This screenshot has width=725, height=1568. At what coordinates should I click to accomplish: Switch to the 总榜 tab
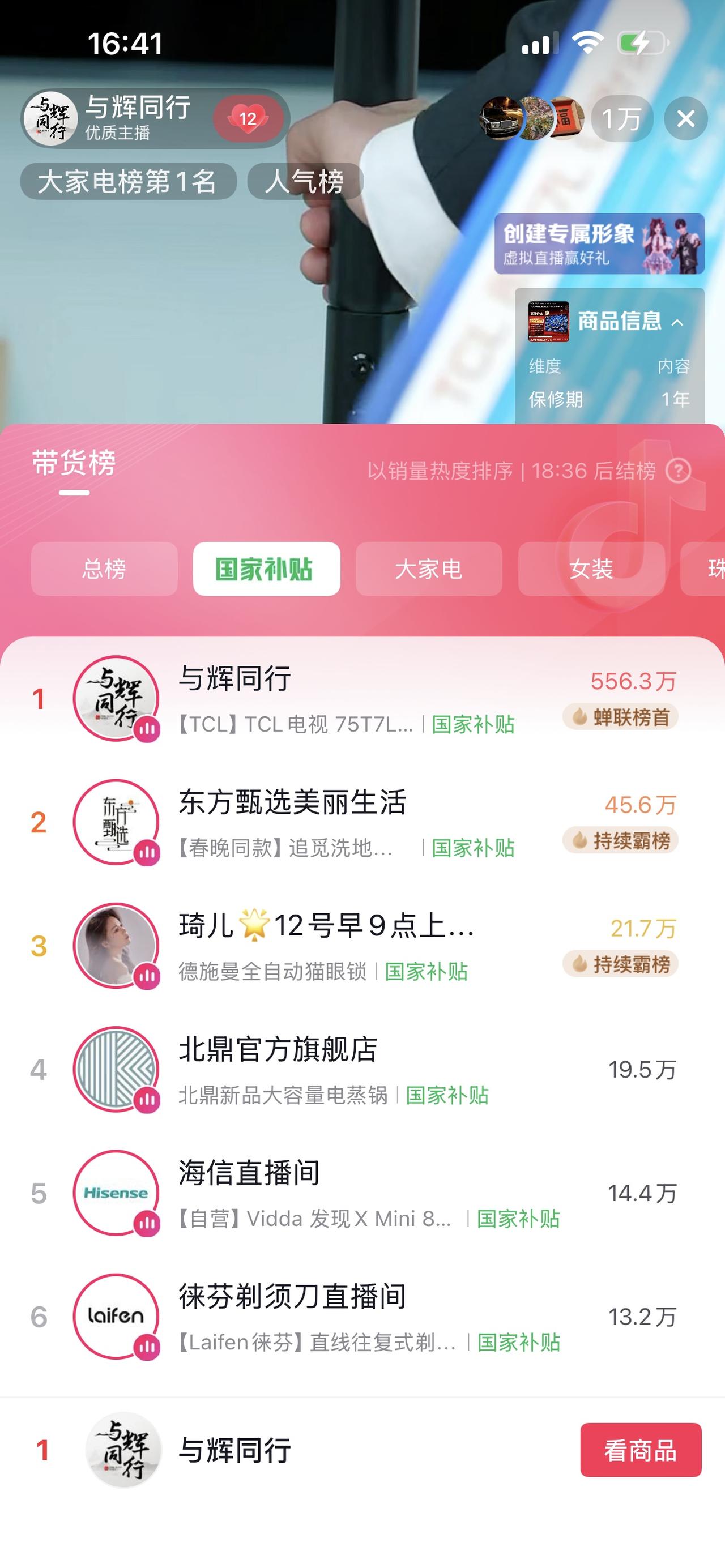(x=104, y=568)
